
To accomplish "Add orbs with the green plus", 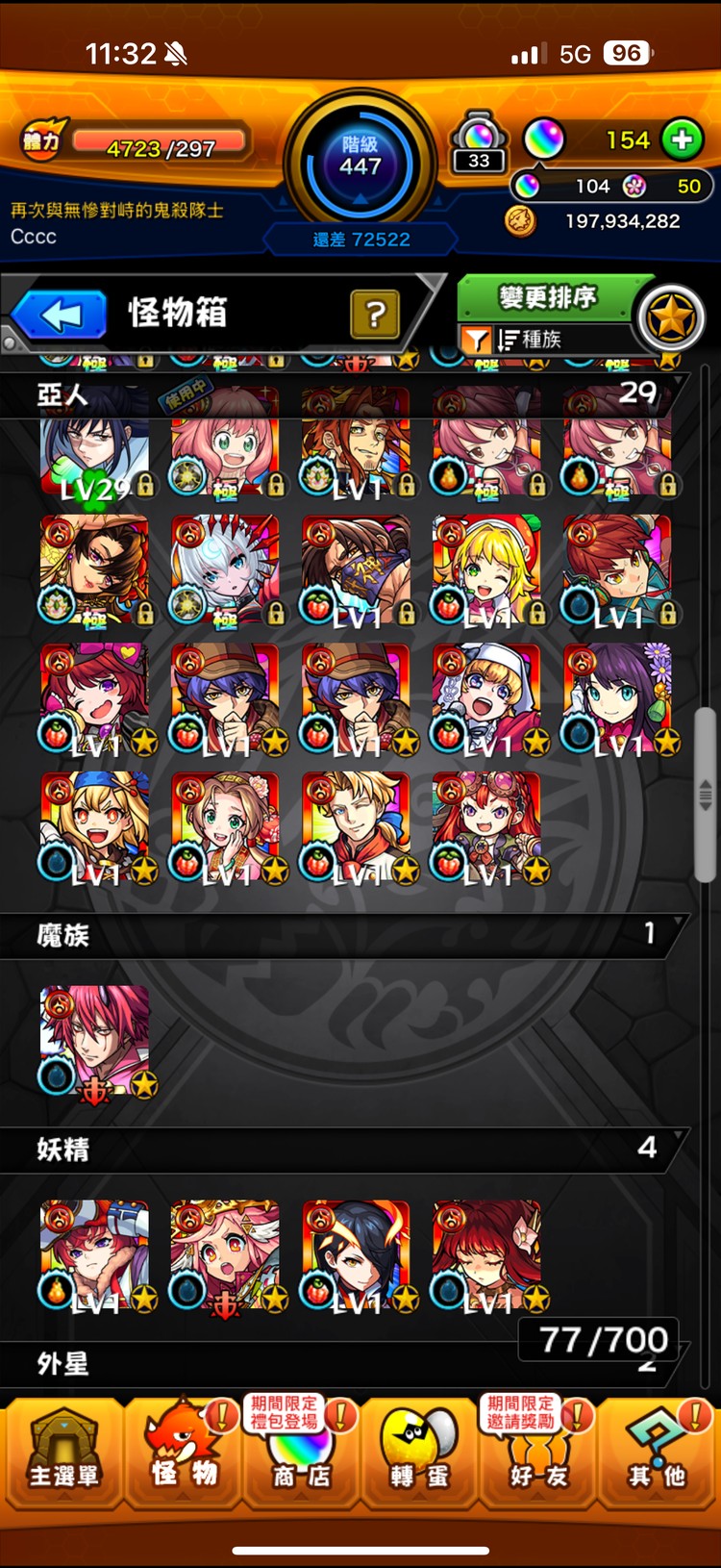I will pos(682,140).
